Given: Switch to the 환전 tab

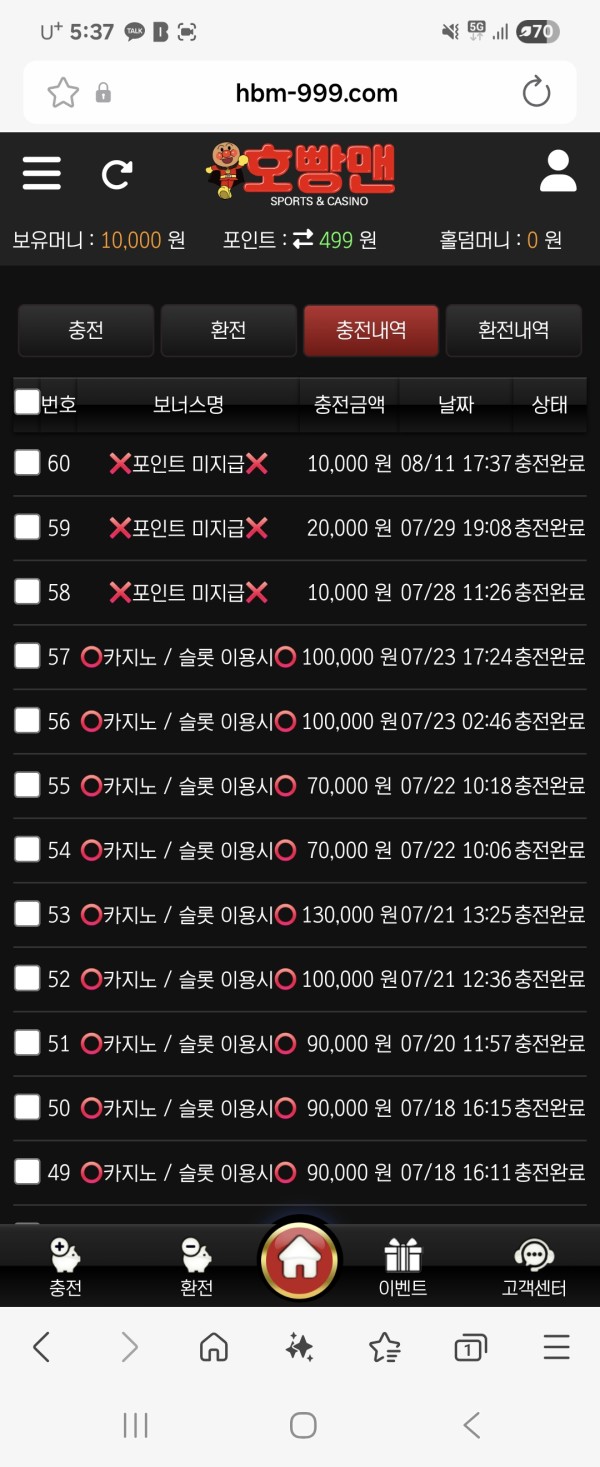Looking at the screenshot, I should [228, 331].
